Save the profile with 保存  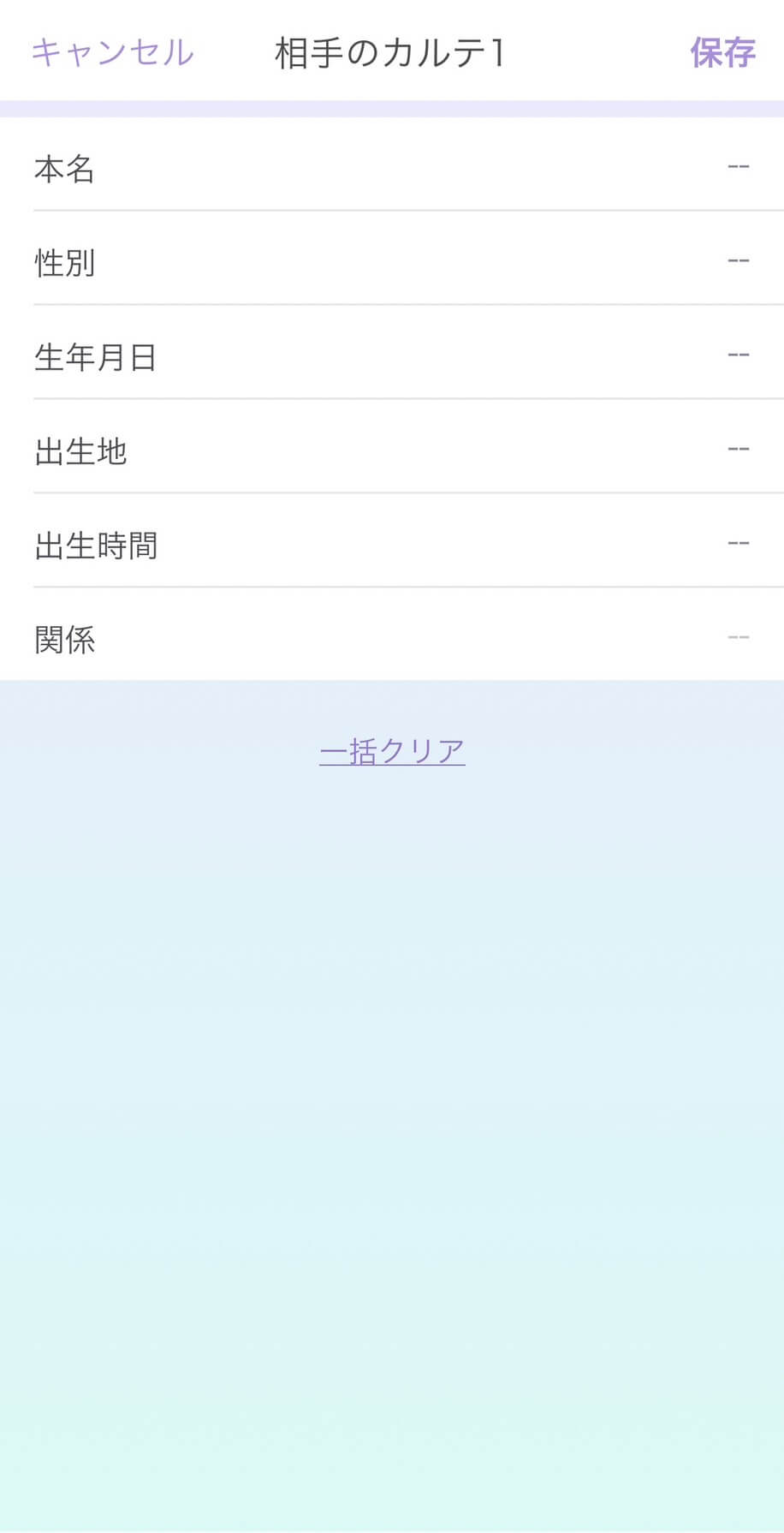click(x=722, y=52)
